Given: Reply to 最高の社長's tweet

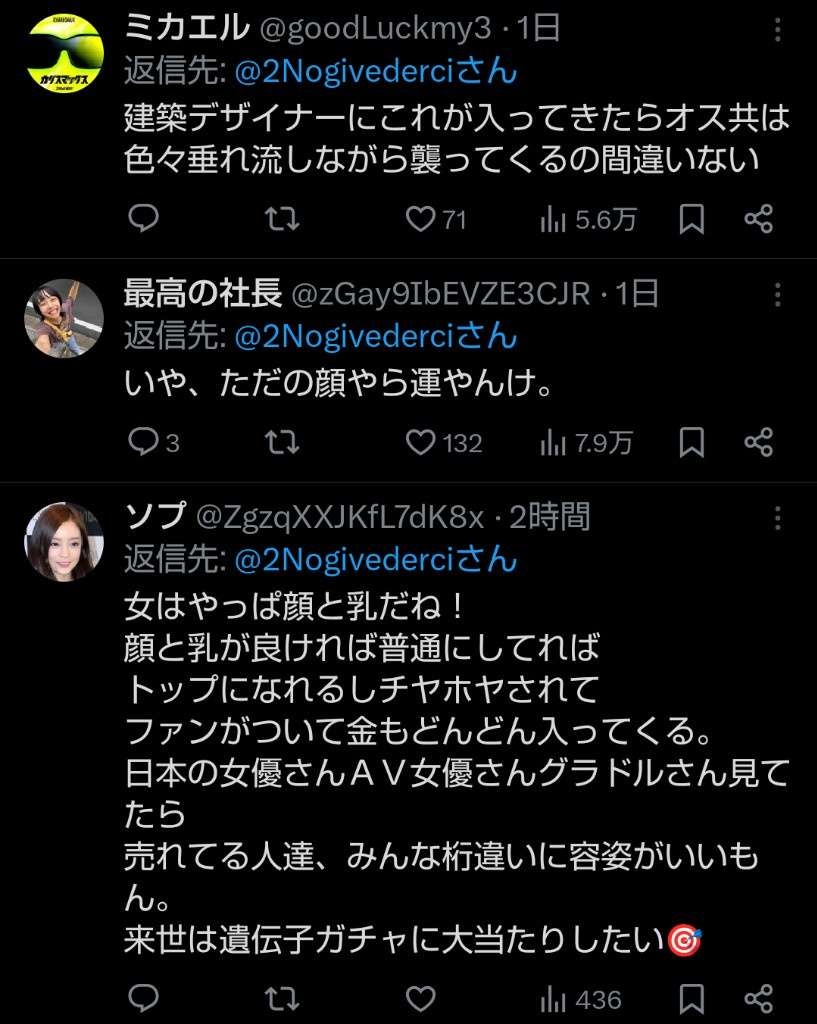Looking at the screenshot, I should 142,442.
